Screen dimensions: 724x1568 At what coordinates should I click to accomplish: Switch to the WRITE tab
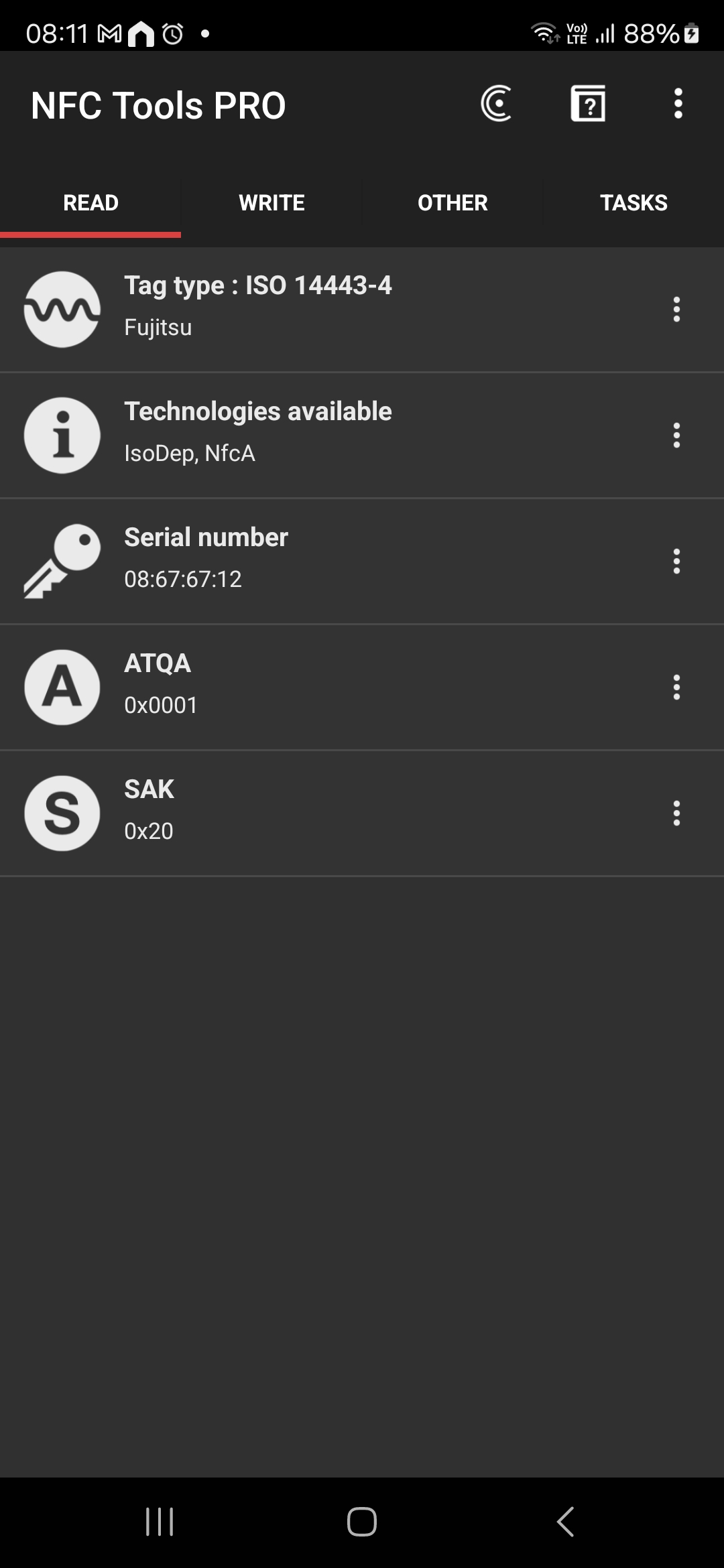271,202
